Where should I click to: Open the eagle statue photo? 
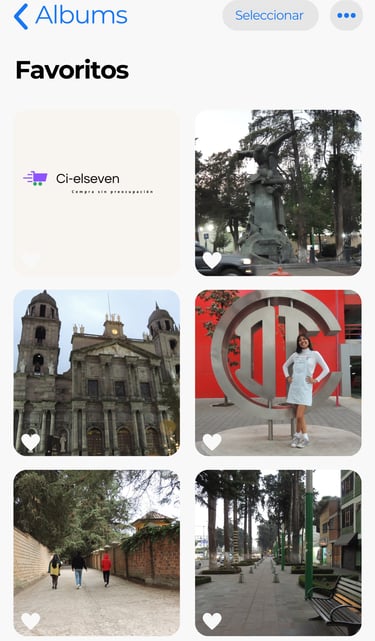tap(278, 193)
